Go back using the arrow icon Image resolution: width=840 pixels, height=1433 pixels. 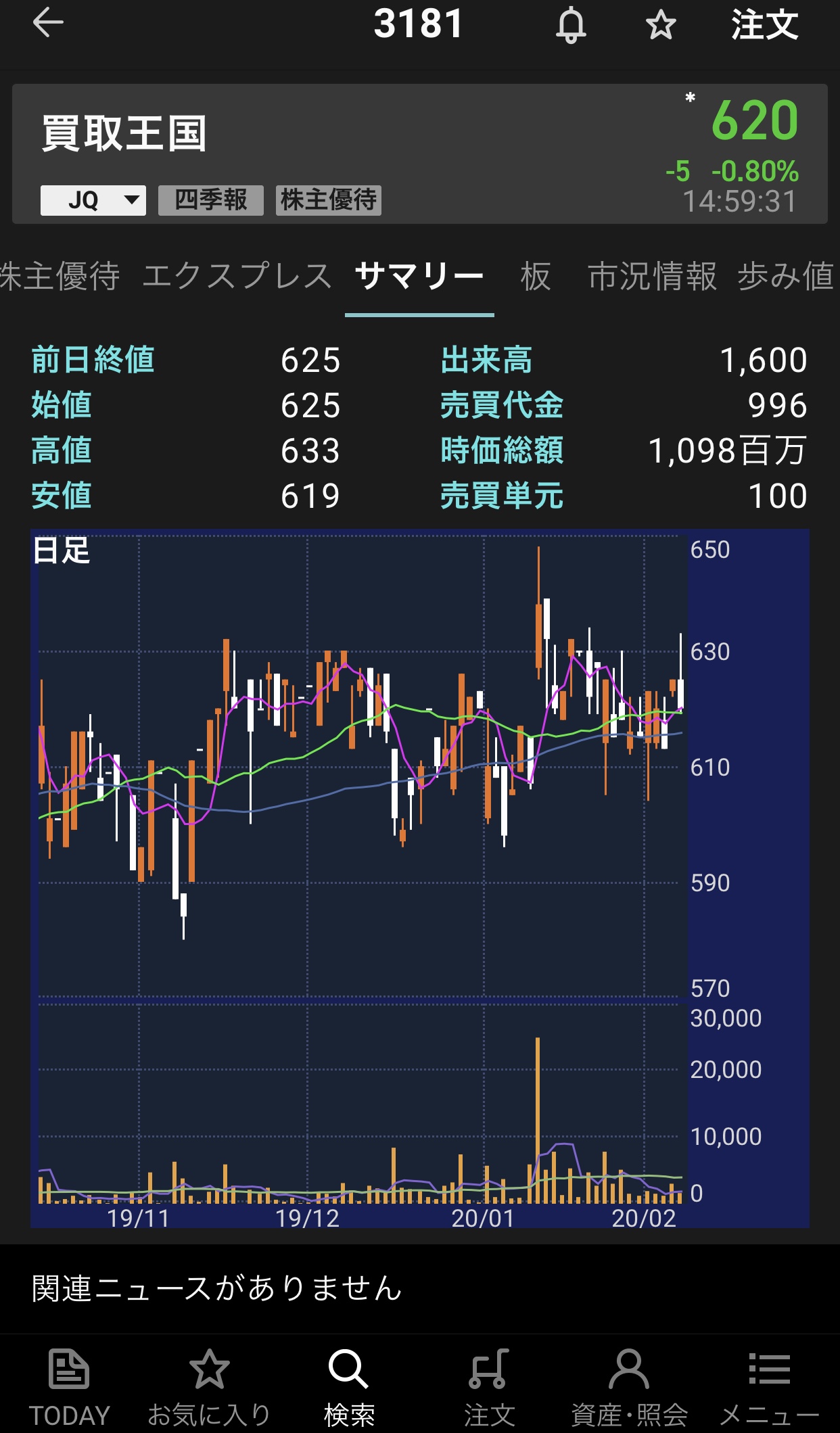[48, 24]
